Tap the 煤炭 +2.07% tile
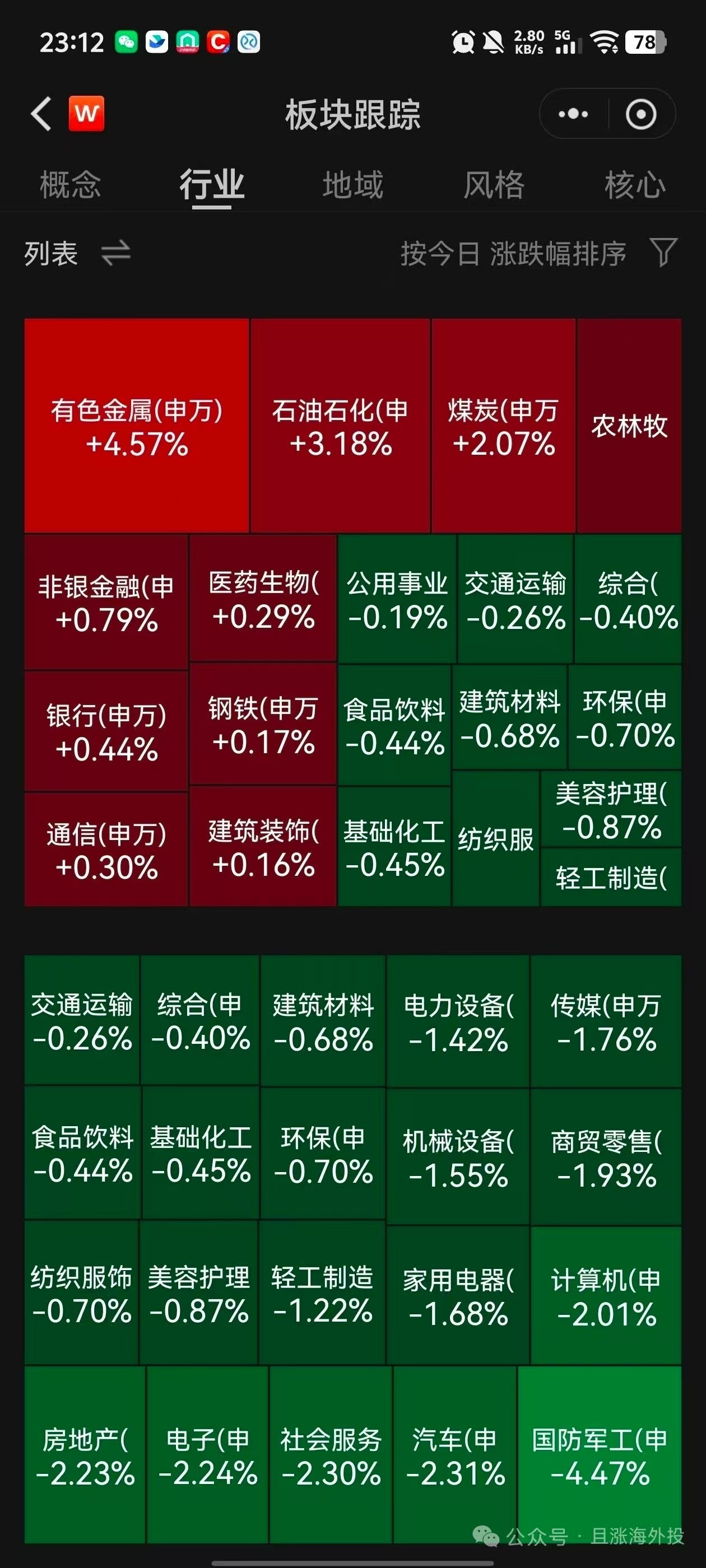 (x=503, y=426)
